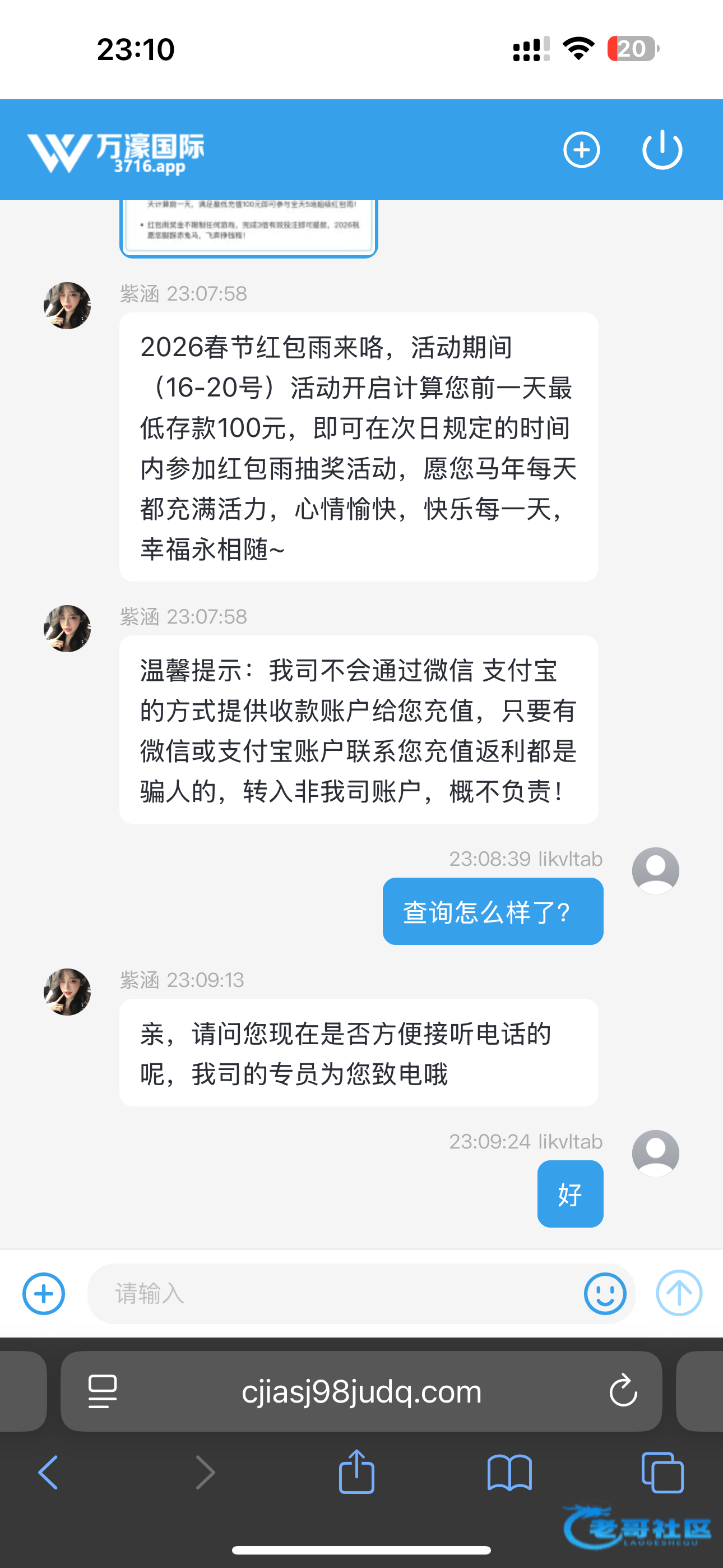Send the message with the arrow button
723x1568 pixels.
pyautogui.click(x=679, y=1293)
